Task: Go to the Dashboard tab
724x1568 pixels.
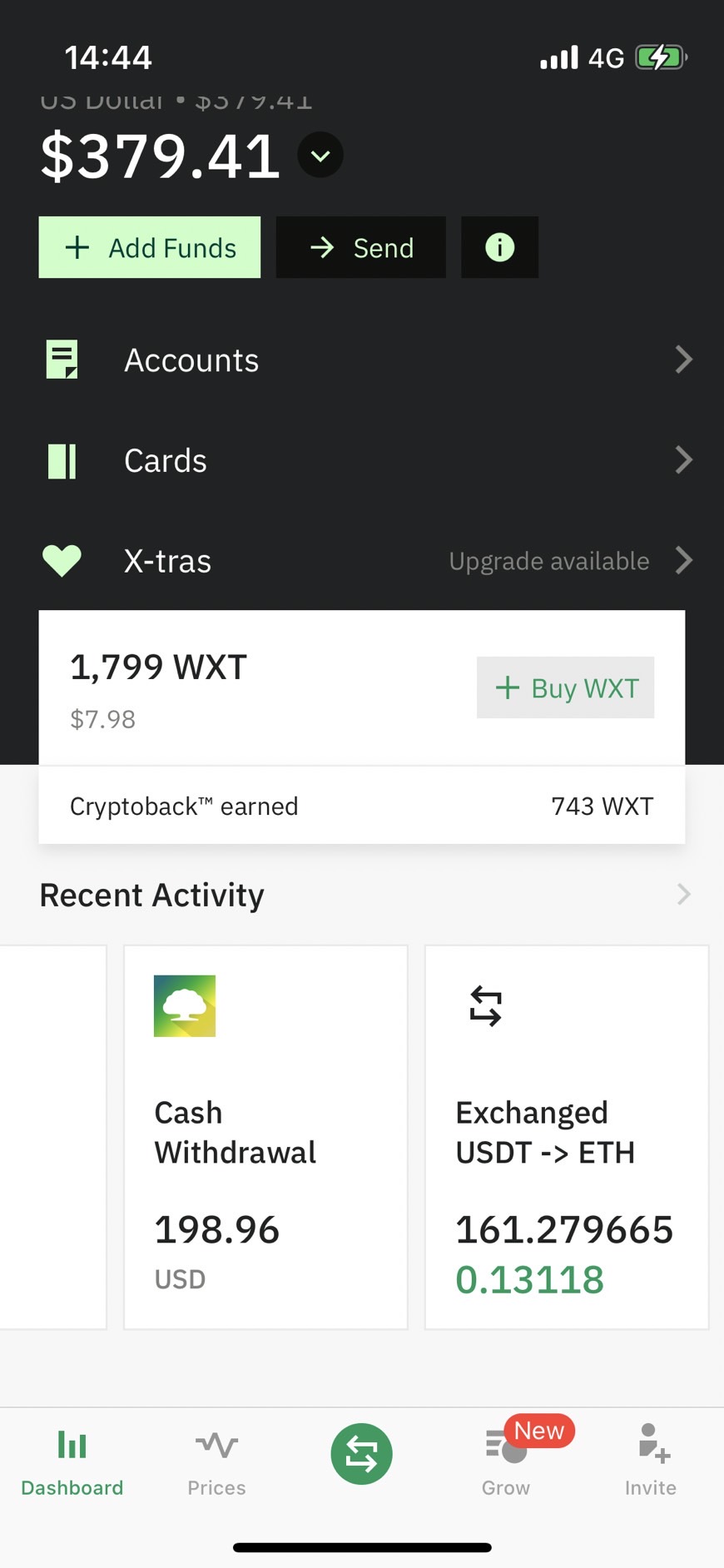Action: pyautogui.click(x=72, y=1461)
